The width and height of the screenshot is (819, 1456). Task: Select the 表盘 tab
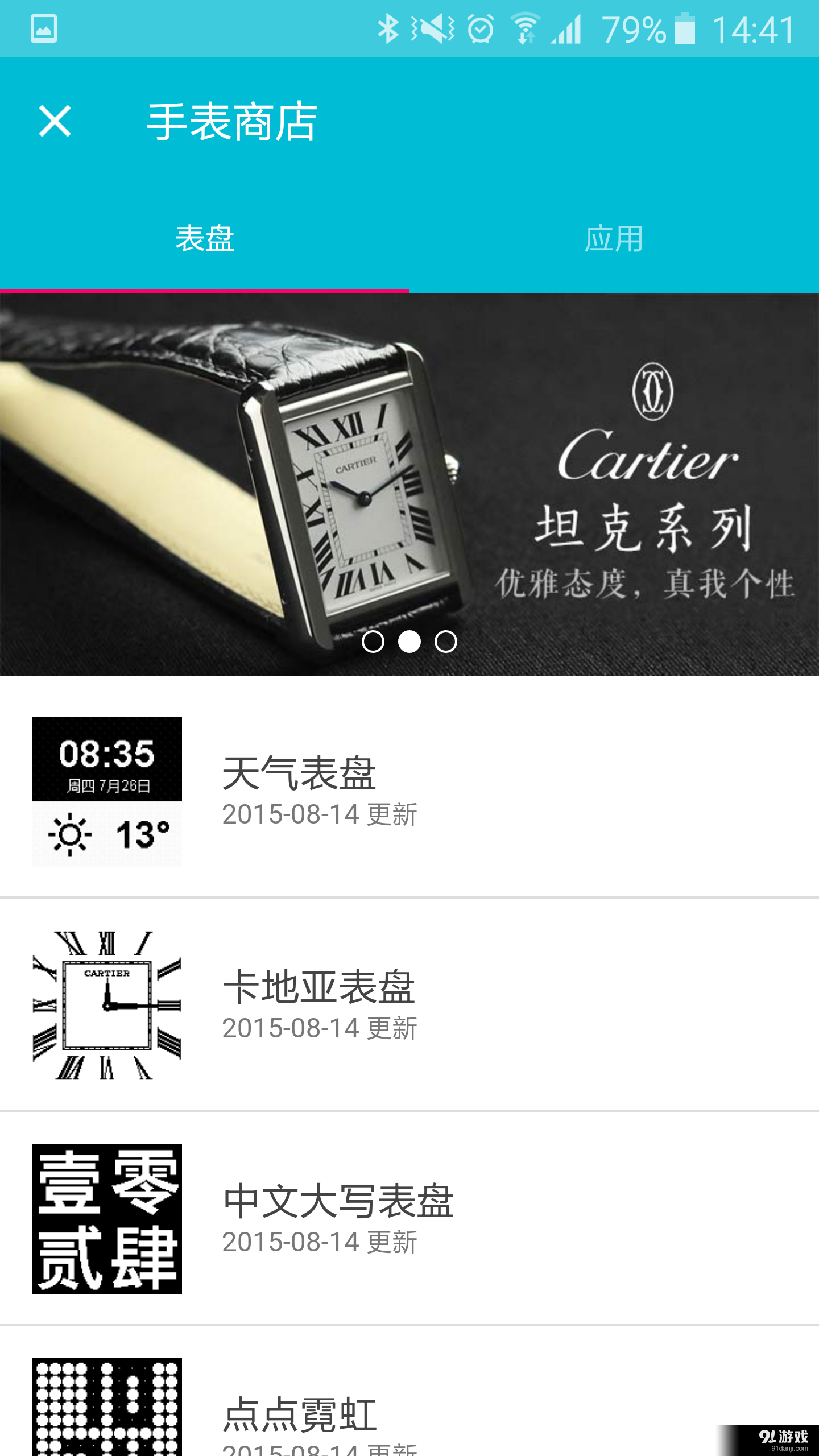click(205, 239)
